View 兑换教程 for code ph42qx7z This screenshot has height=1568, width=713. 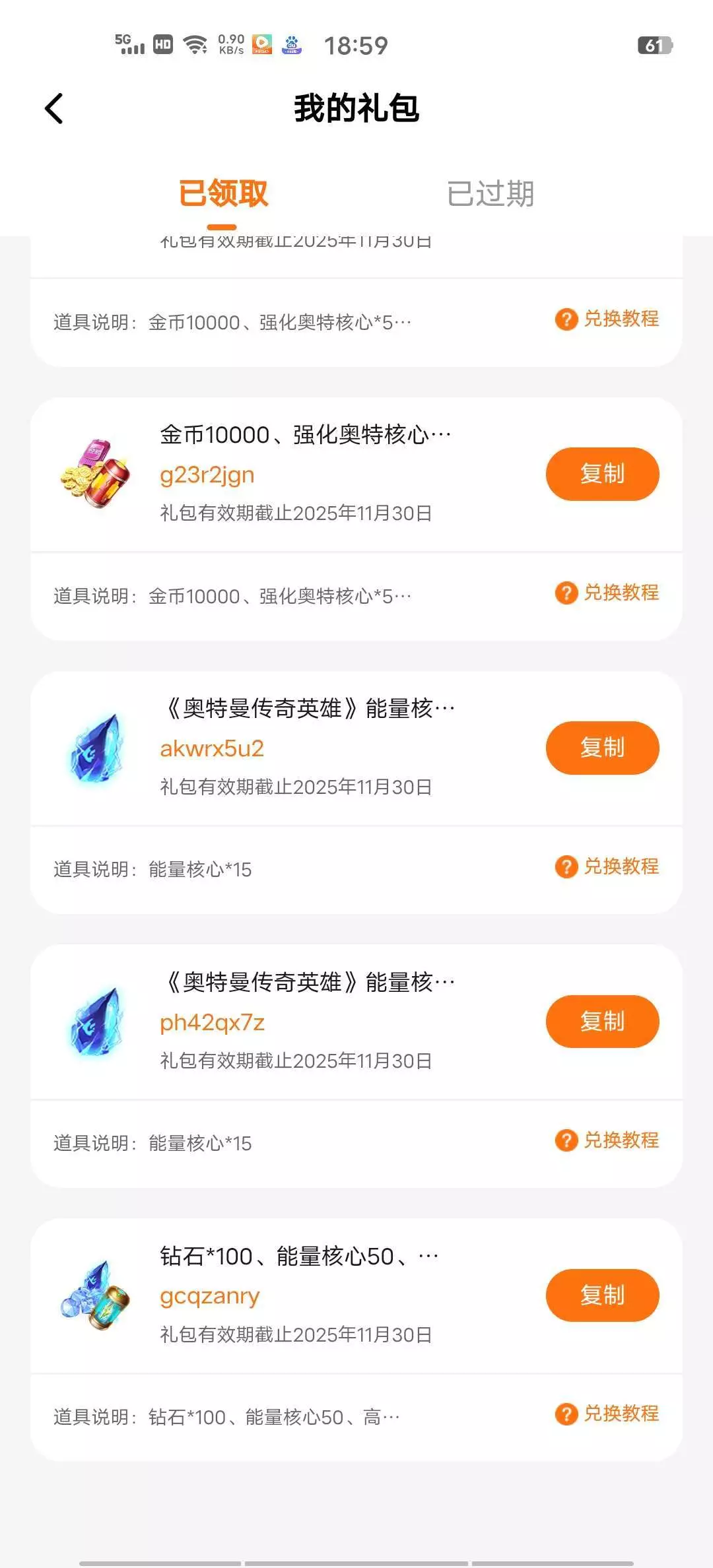pyautogui.click(x=607, y=1140)
